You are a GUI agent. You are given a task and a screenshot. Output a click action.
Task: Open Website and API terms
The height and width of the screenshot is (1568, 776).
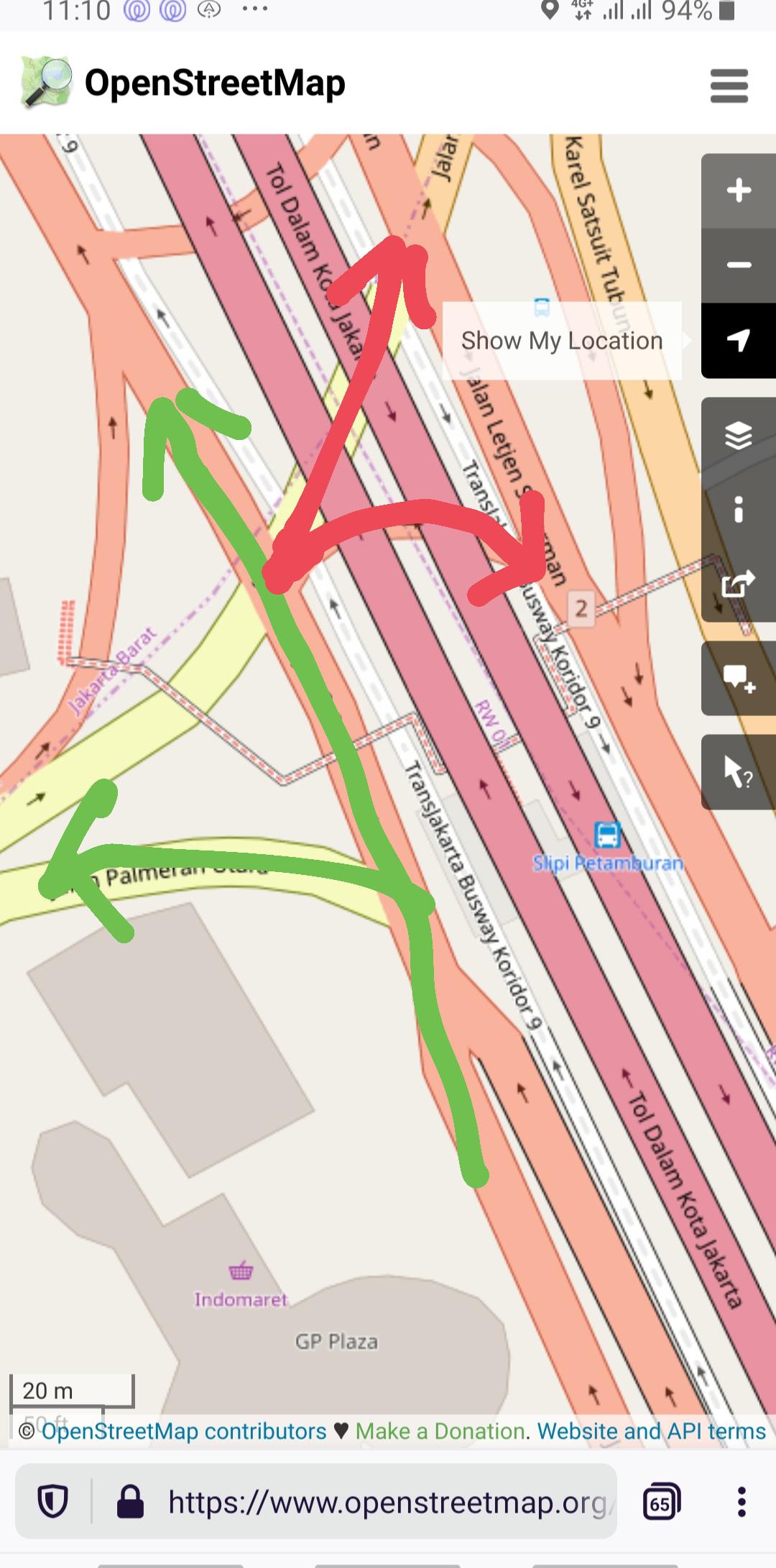(652, 1431)
